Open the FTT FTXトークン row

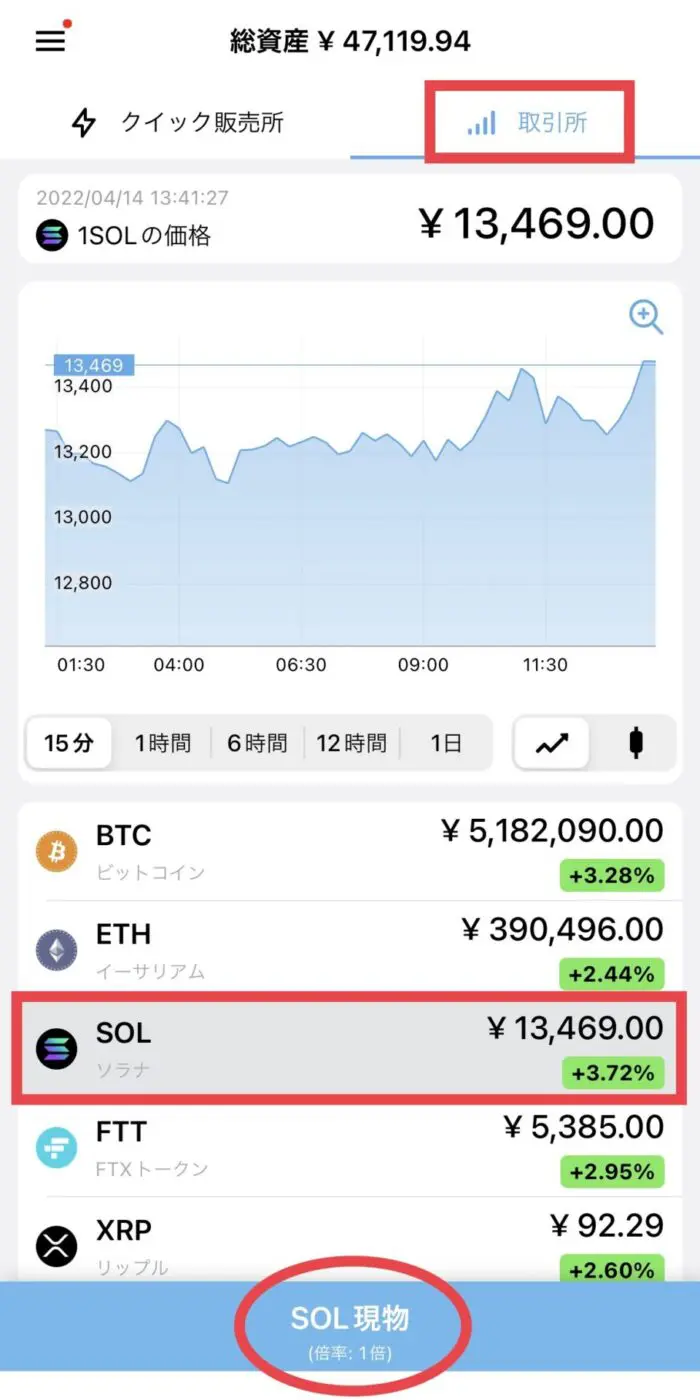[x=350, y=1147]
